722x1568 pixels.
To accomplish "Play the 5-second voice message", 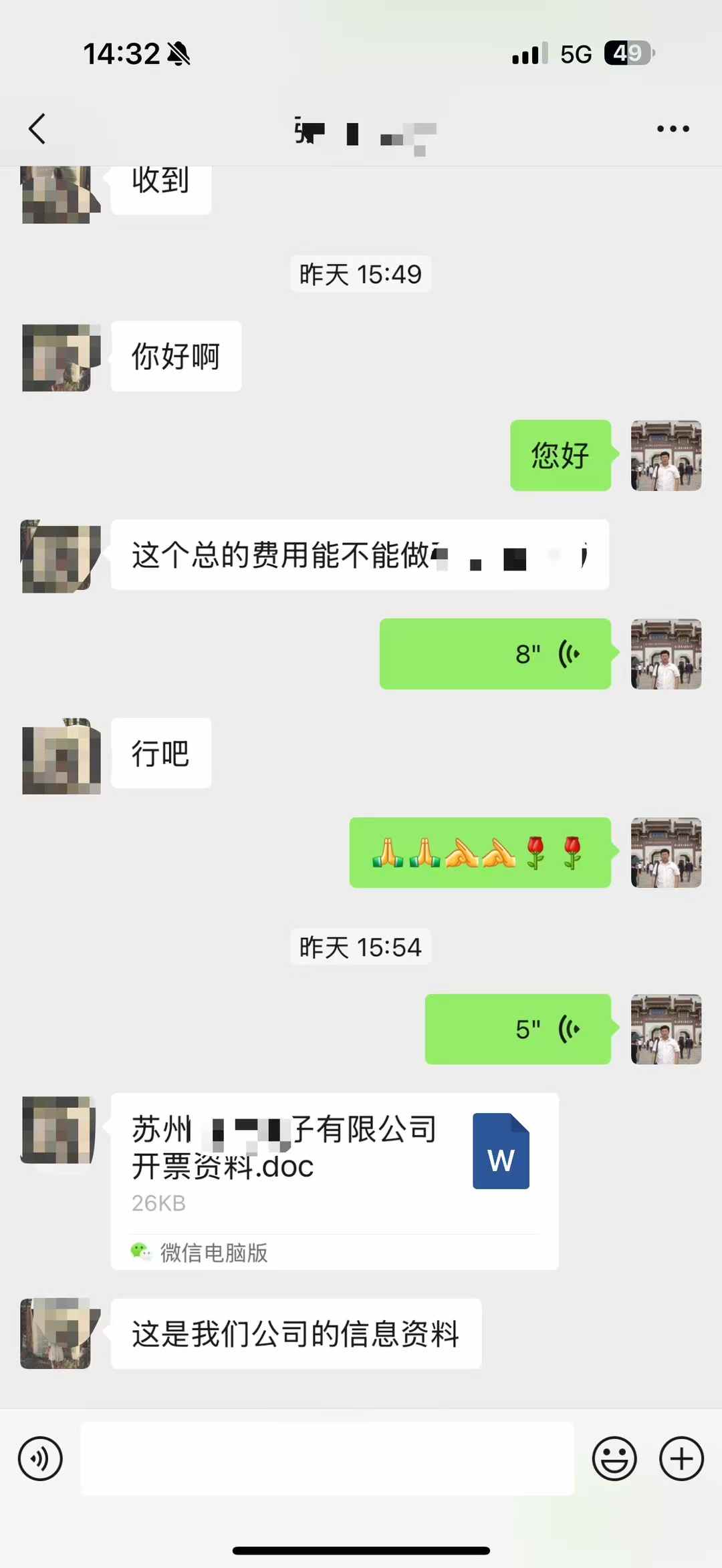I will [518, 1029].
